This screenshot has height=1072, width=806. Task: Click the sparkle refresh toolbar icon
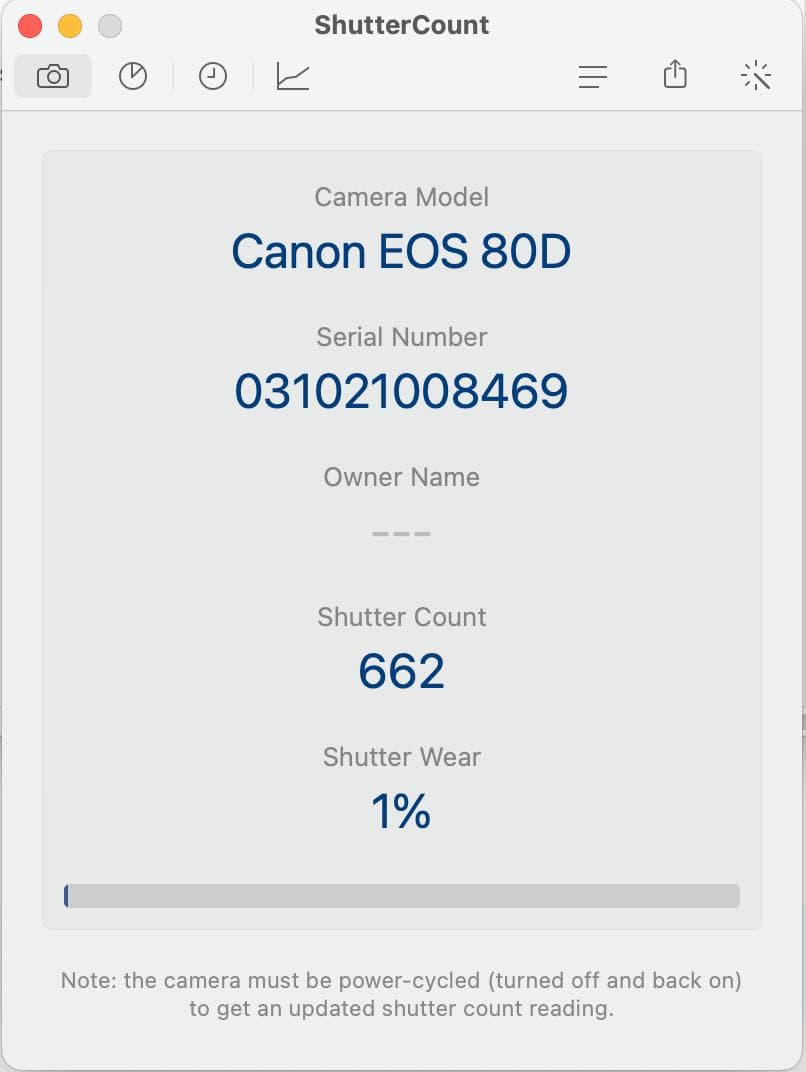(x=757, y=76)
